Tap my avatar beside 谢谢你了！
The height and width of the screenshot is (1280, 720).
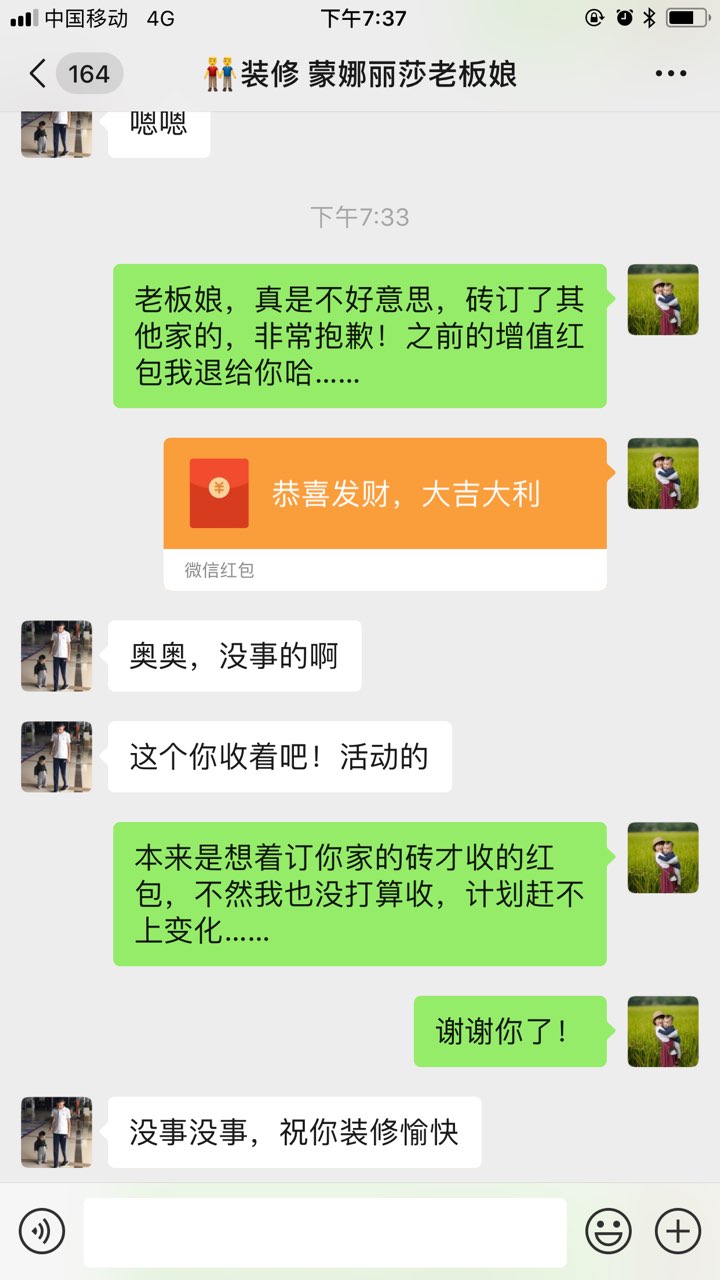tap(663, 1031)
